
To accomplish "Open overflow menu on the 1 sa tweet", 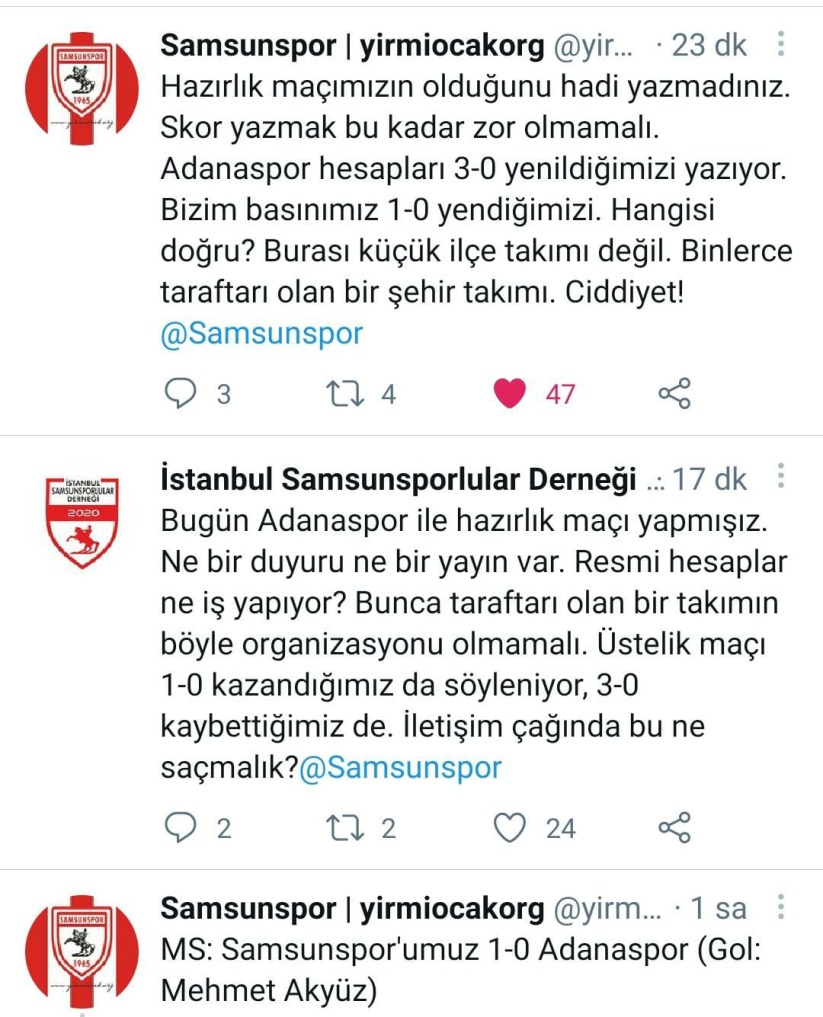I will pos(780,908).
